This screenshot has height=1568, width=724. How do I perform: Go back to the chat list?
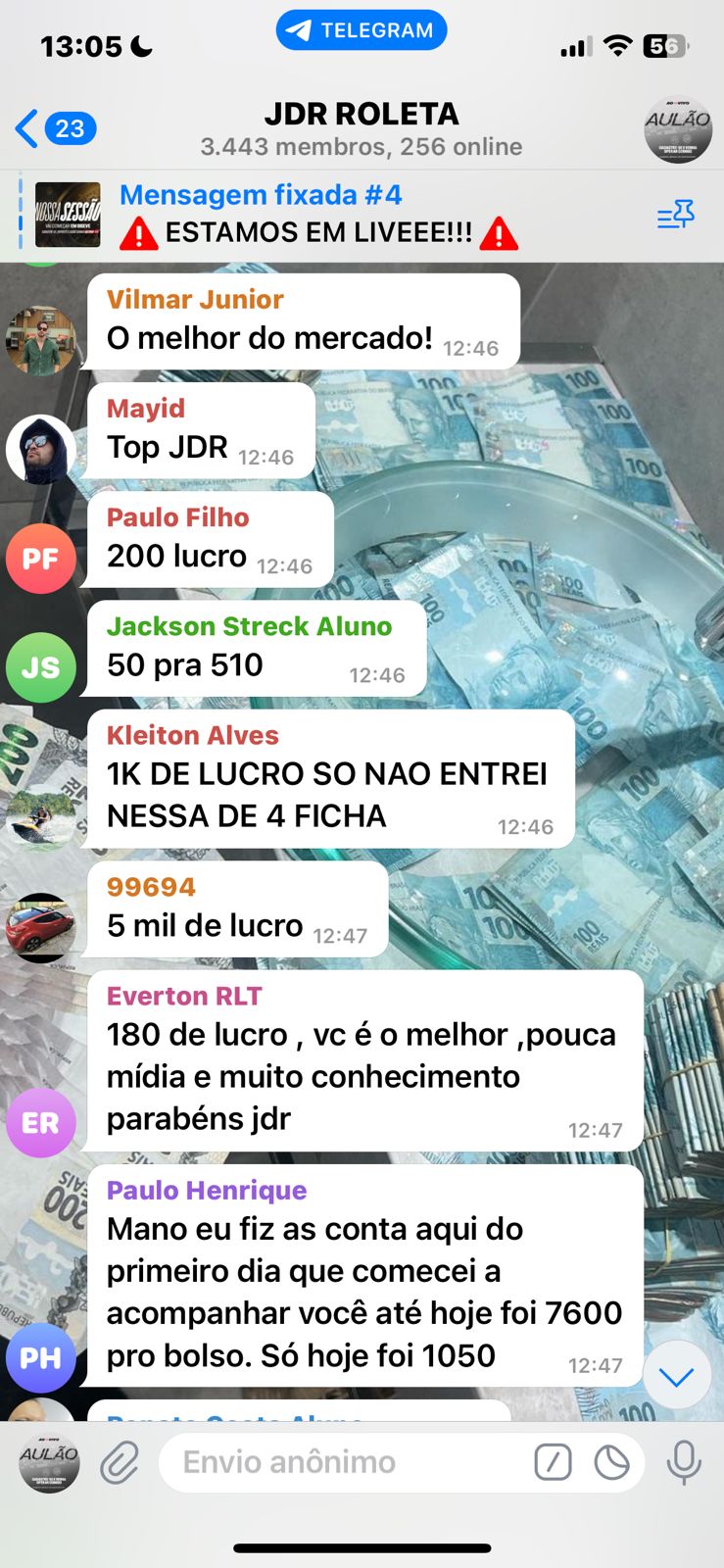[x=54, y=128]
